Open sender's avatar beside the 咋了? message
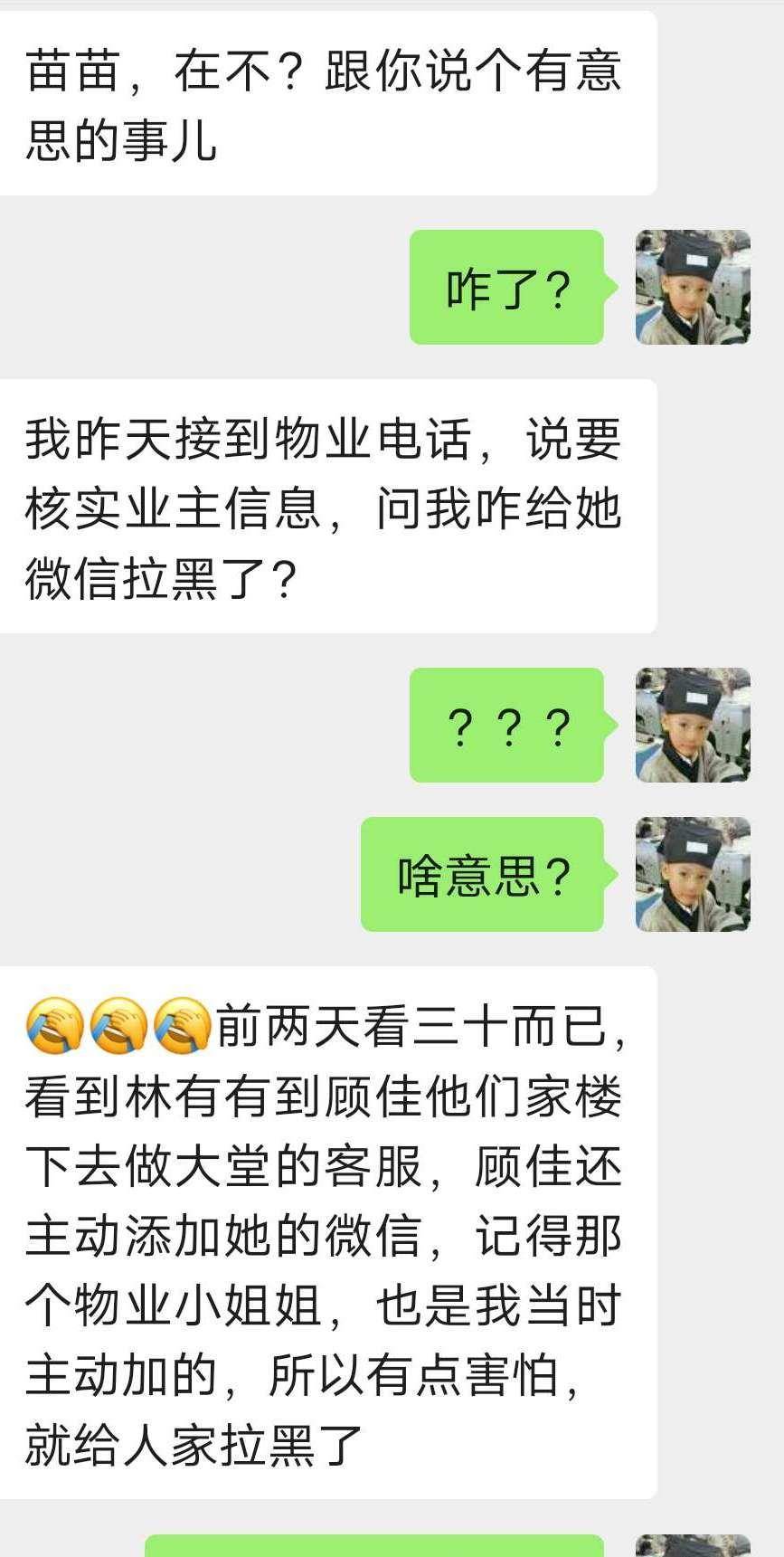 pos(693,288)
